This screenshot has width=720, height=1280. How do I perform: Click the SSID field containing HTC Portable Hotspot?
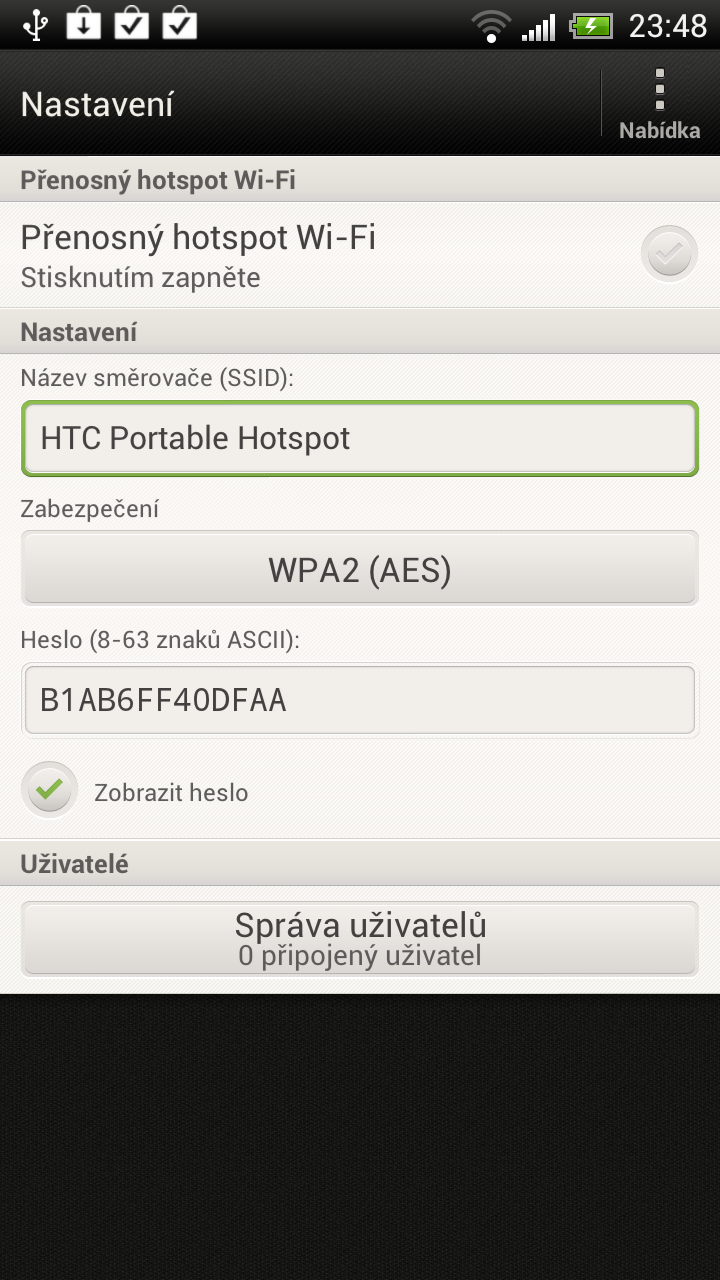coord(360,437)
